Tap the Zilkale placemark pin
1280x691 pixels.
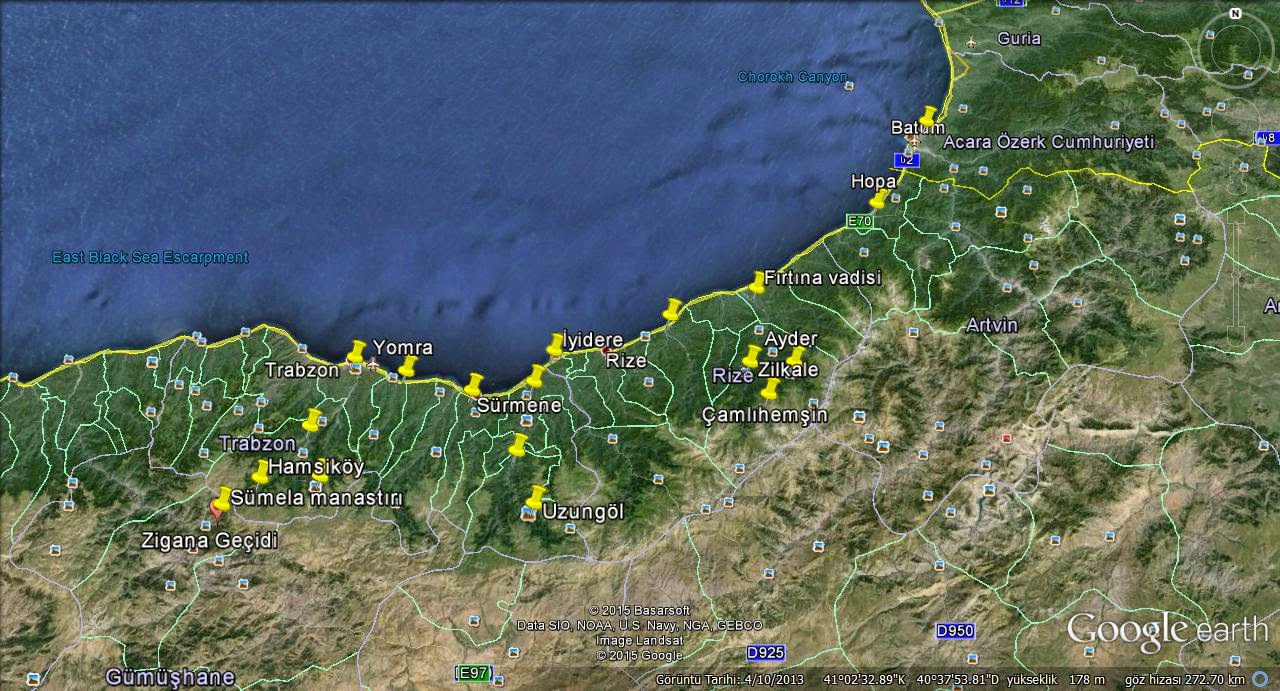click(x=750, y=357)
